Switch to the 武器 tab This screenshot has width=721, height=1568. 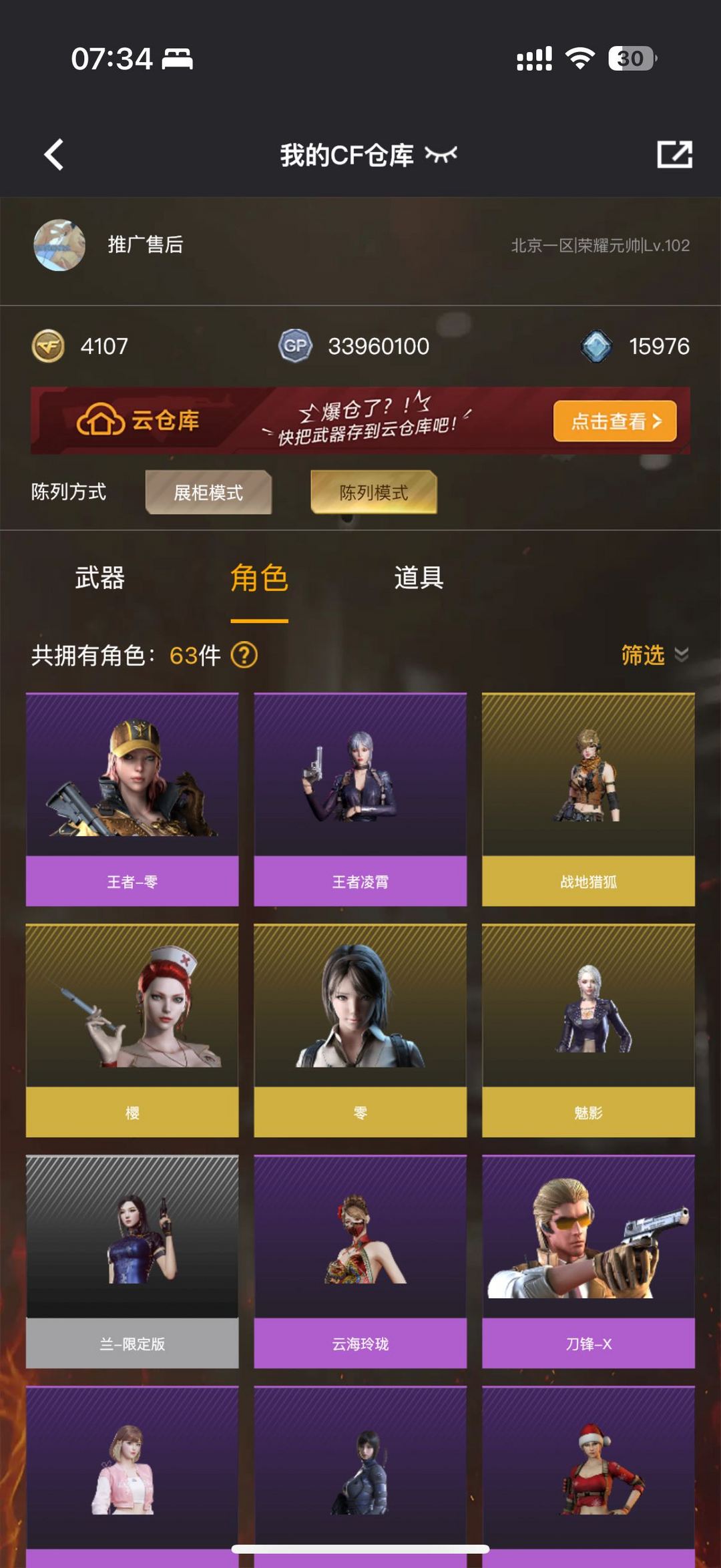coord(100,578)
